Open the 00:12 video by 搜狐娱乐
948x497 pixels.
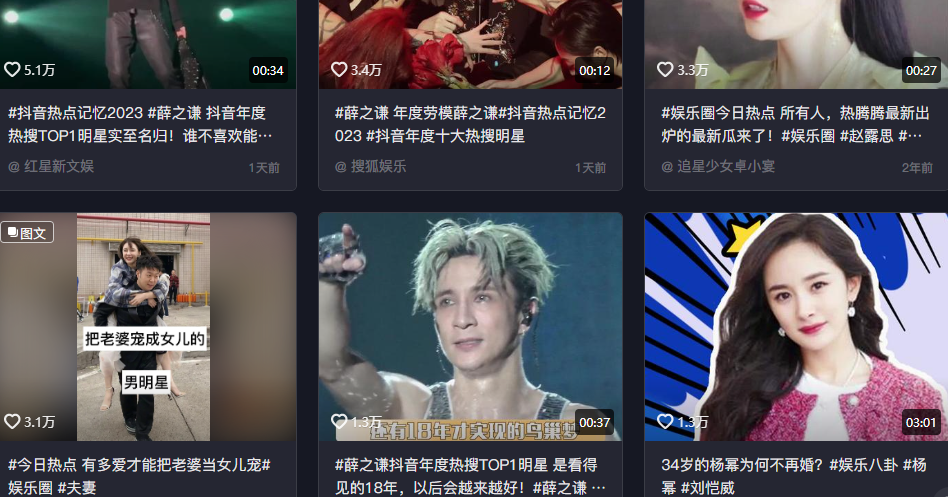click(470, 35)
